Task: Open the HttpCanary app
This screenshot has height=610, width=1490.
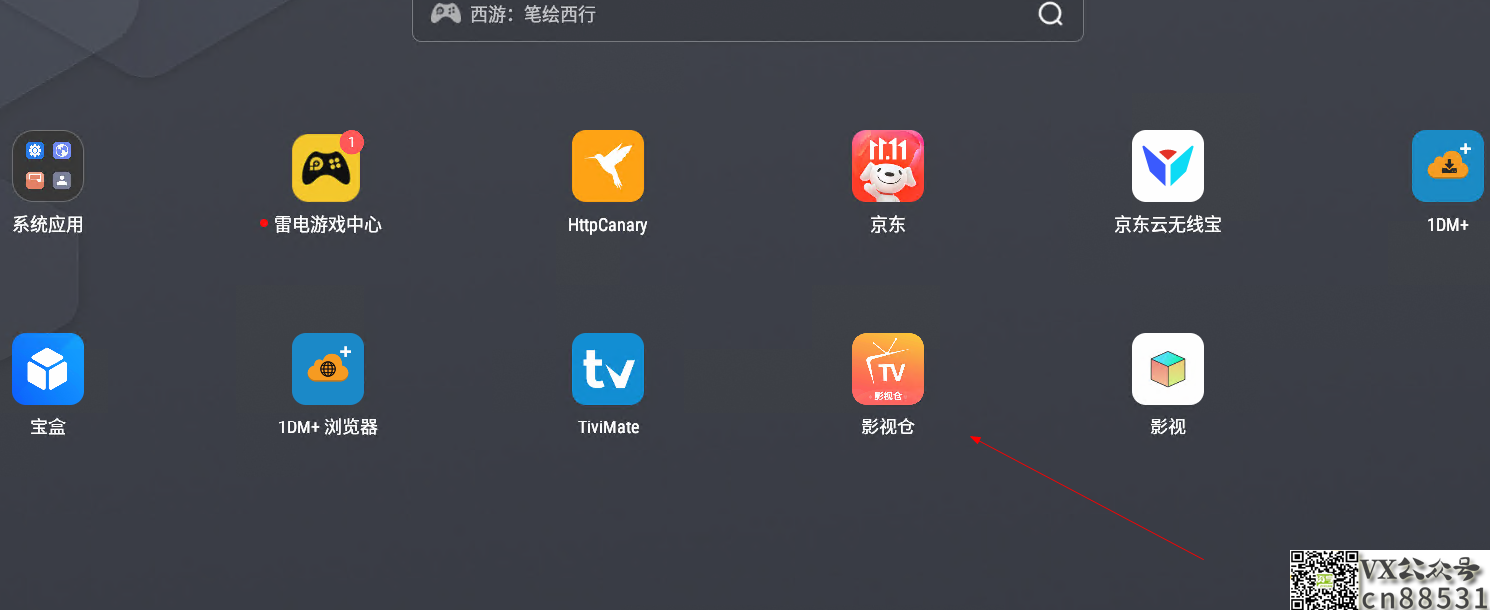Action: click(608, 166)
